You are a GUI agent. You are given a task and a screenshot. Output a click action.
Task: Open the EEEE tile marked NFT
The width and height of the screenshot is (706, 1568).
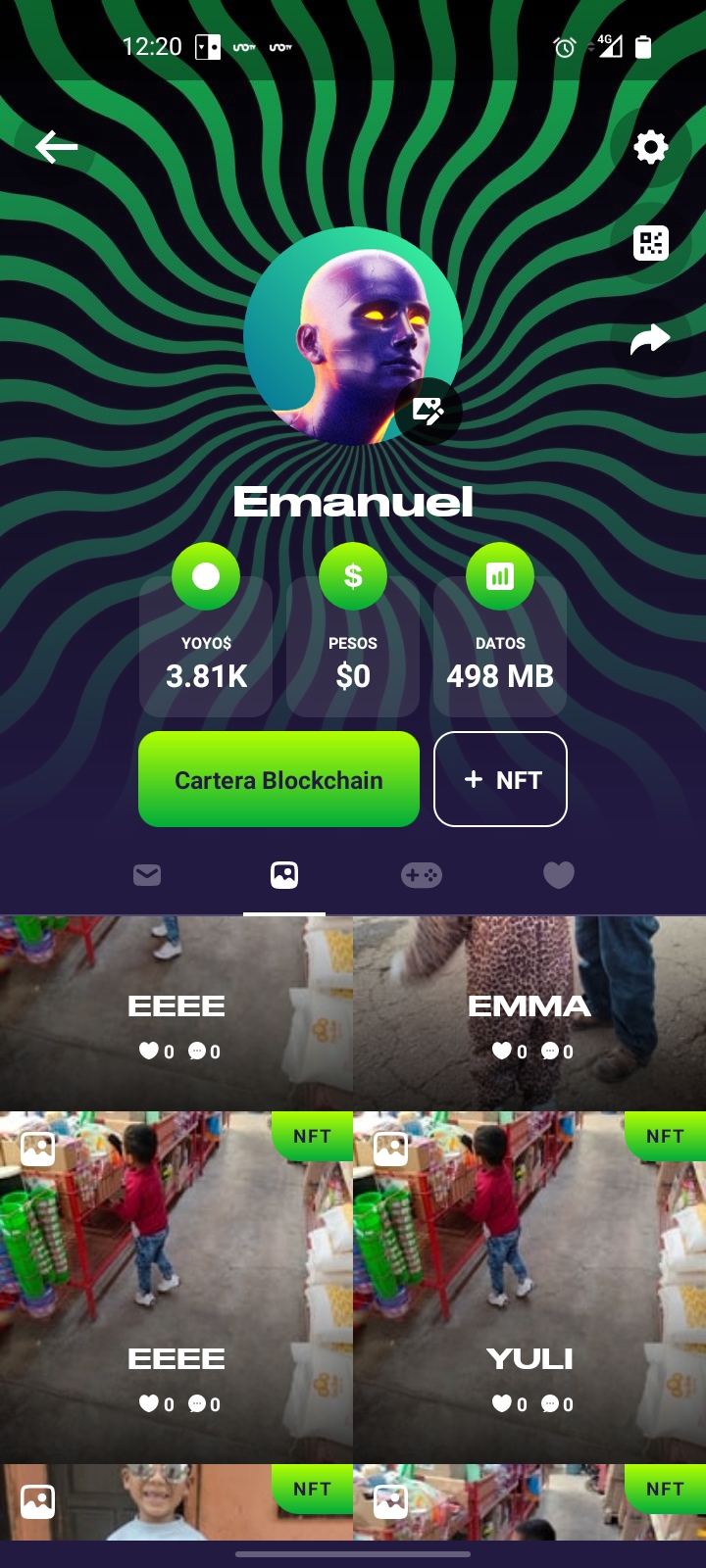176,1287
